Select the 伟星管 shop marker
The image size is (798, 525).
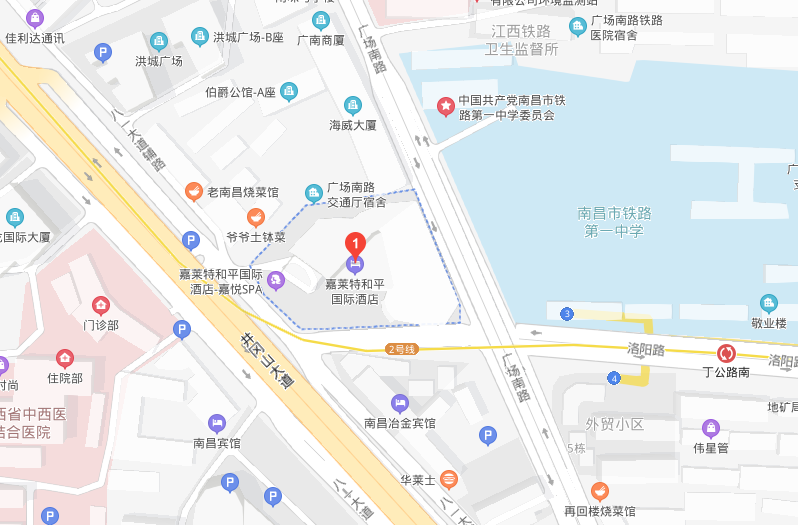[711, 428]
